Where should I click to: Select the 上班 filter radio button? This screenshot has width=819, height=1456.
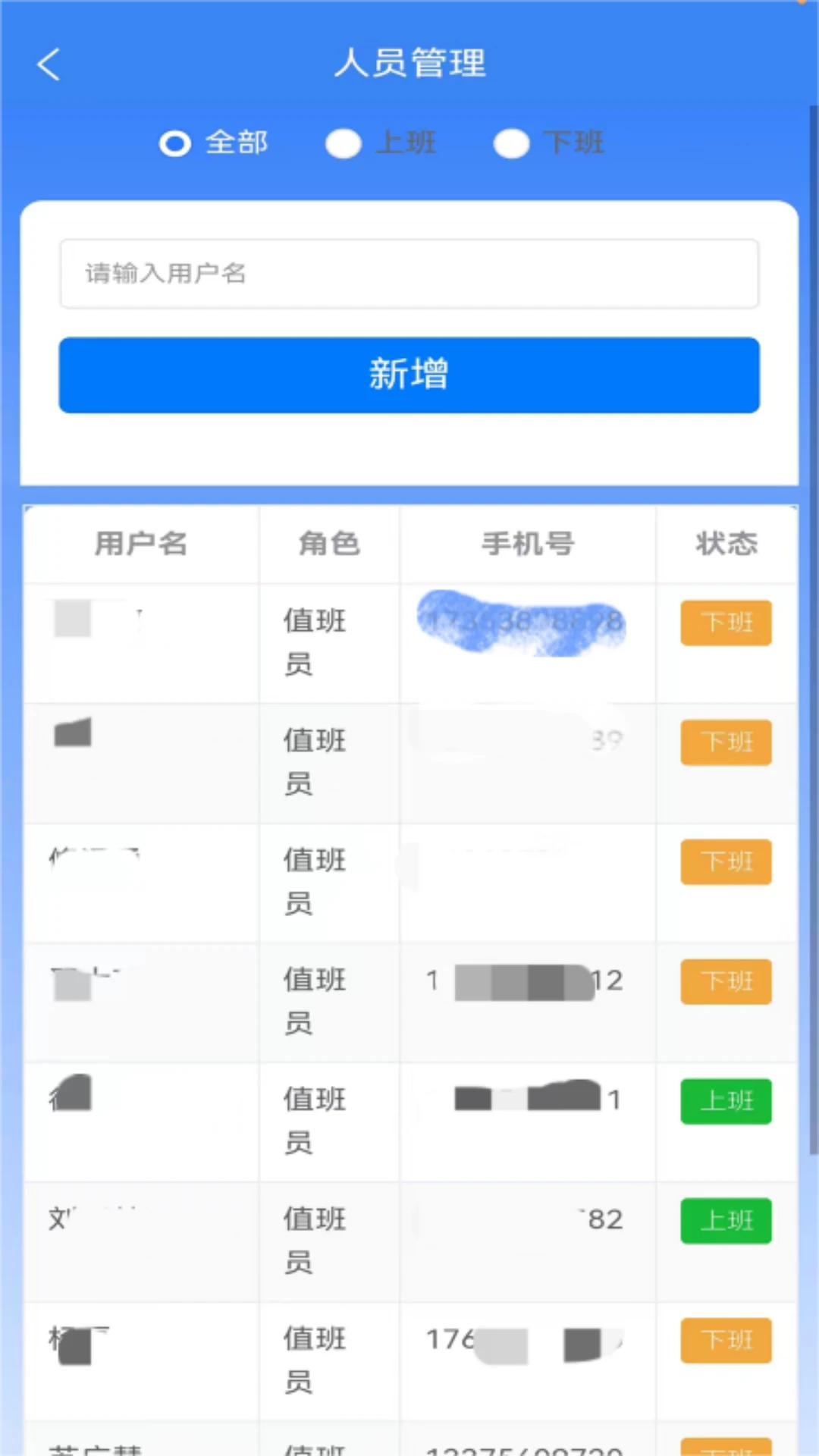click(x=344, y=143)
